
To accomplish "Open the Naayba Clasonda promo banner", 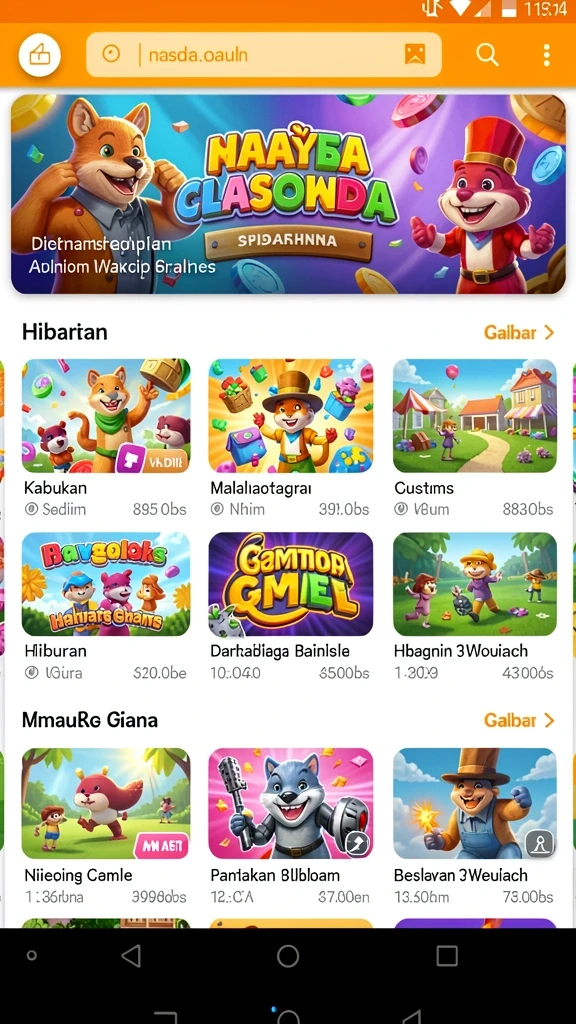I will (288, 194).
